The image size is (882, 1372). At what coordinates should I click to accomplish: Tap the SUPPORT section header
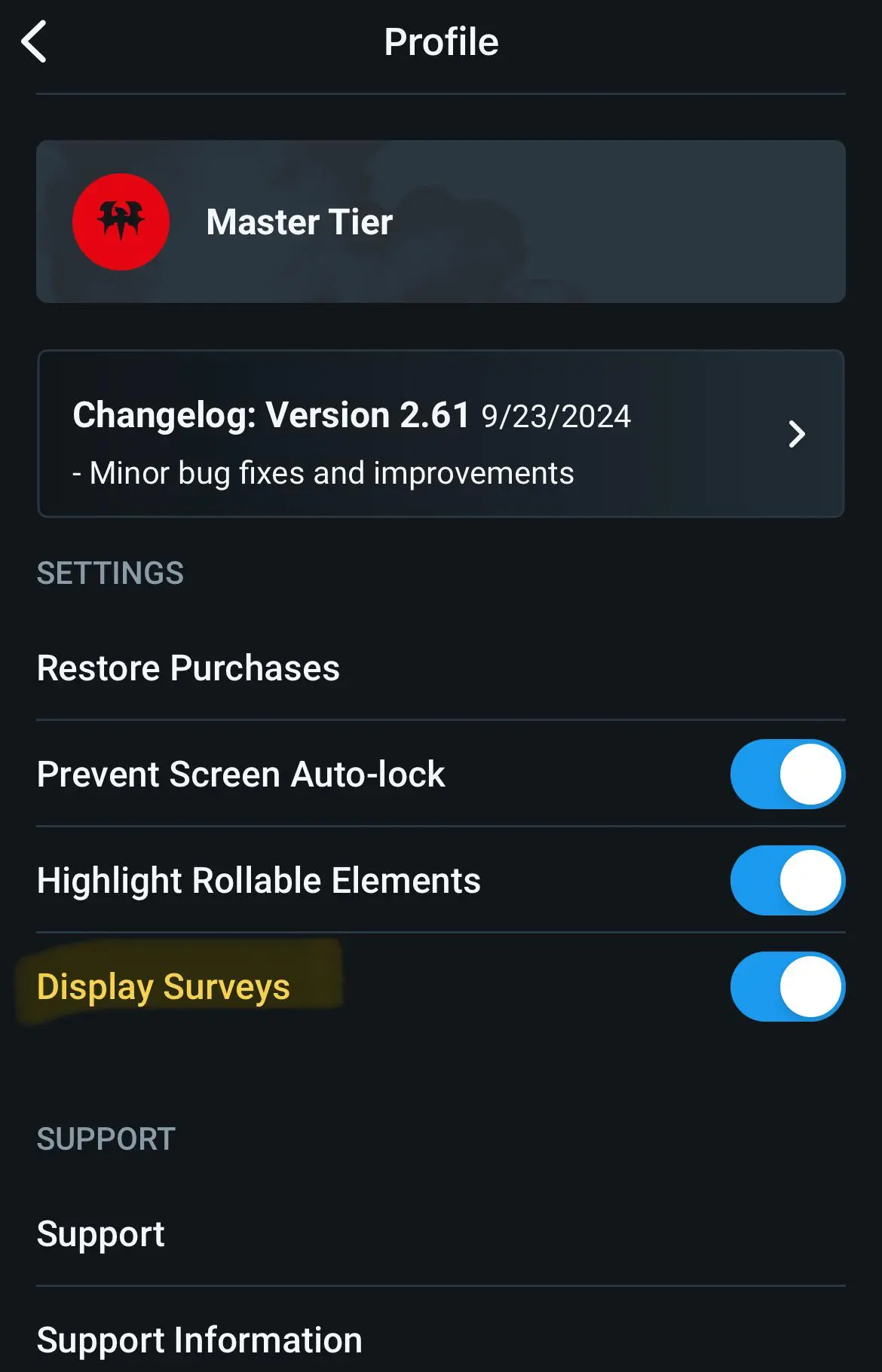coord(106,1138)
